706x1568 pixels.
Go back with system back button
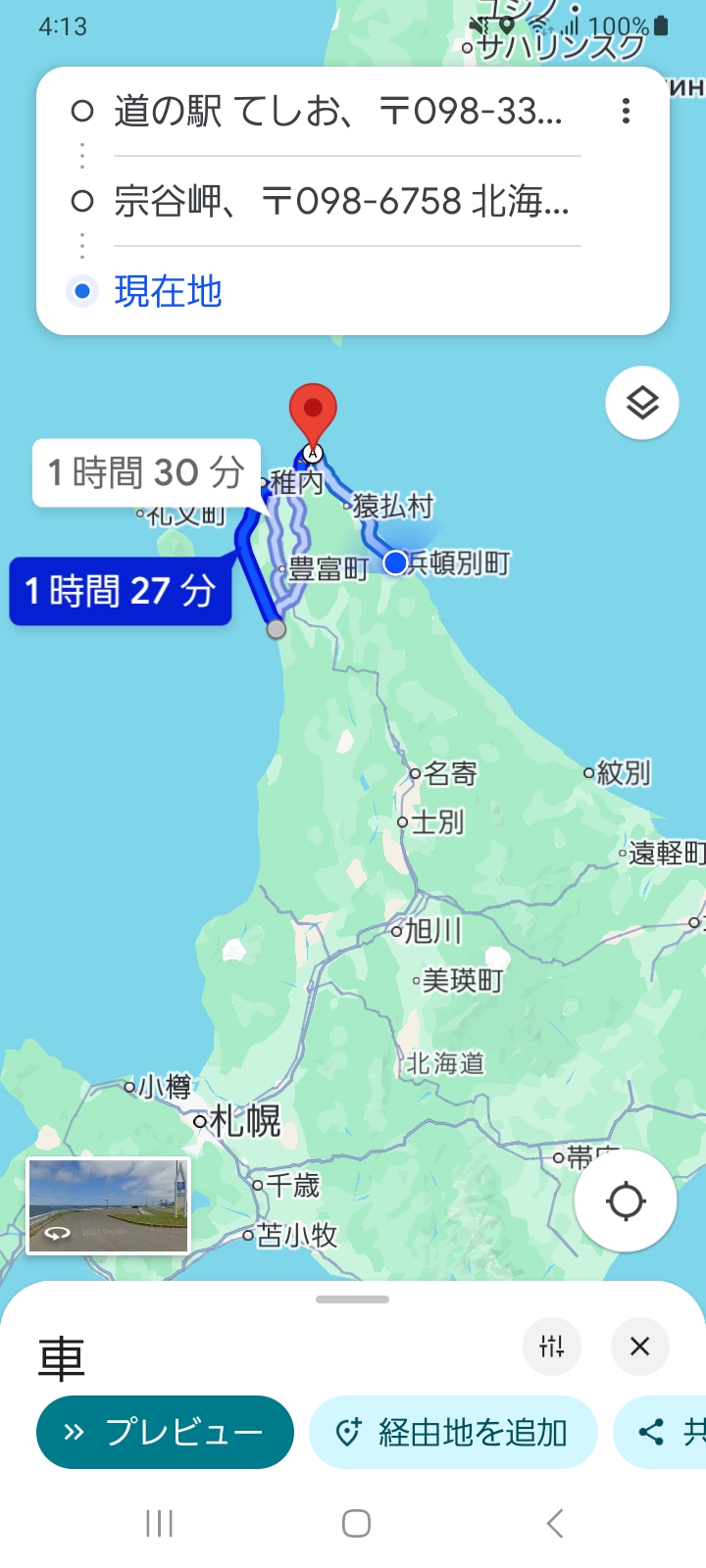555,1523
